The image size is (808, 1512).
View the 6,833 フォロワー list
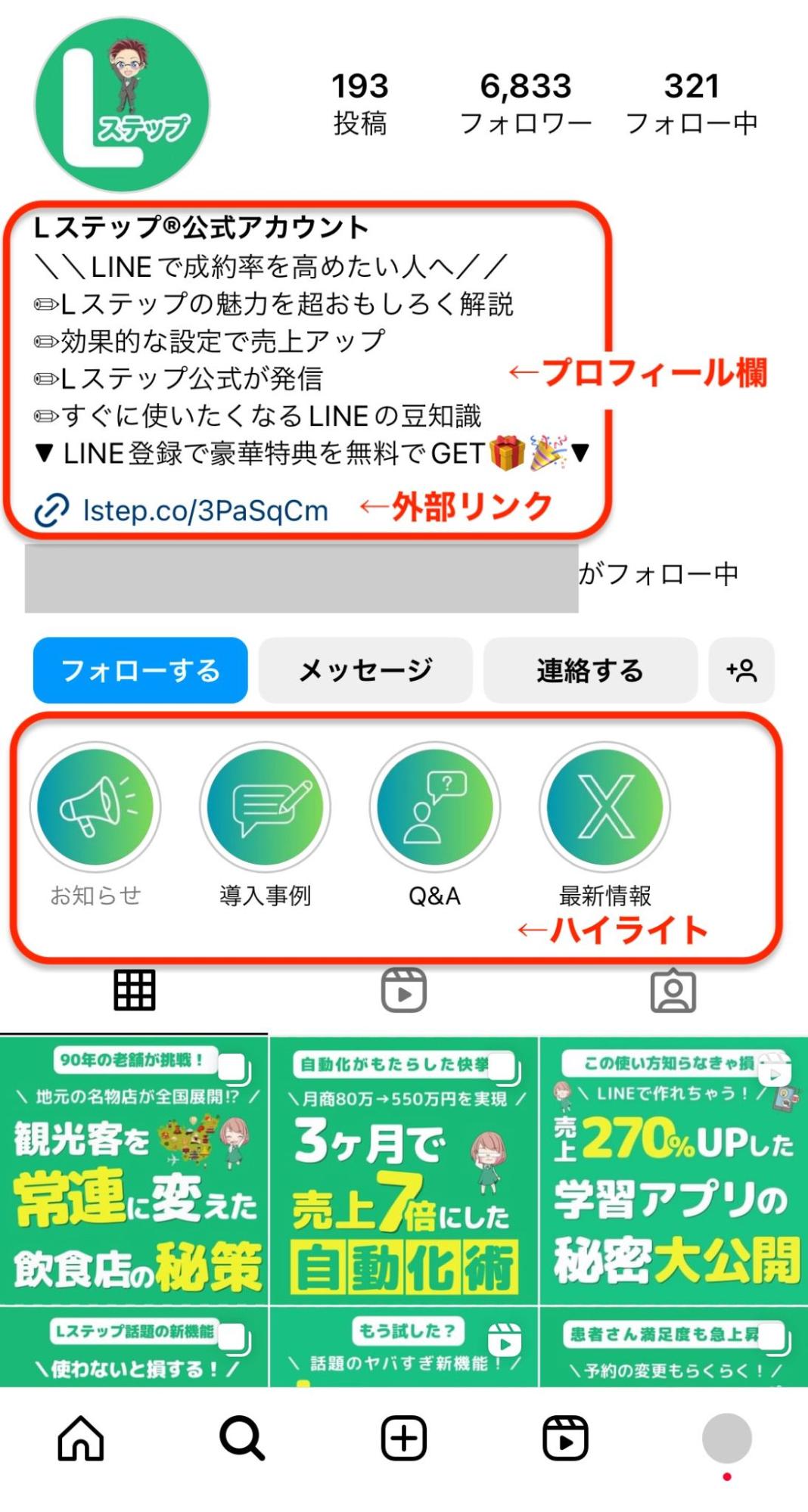click(x=526, y=104)
